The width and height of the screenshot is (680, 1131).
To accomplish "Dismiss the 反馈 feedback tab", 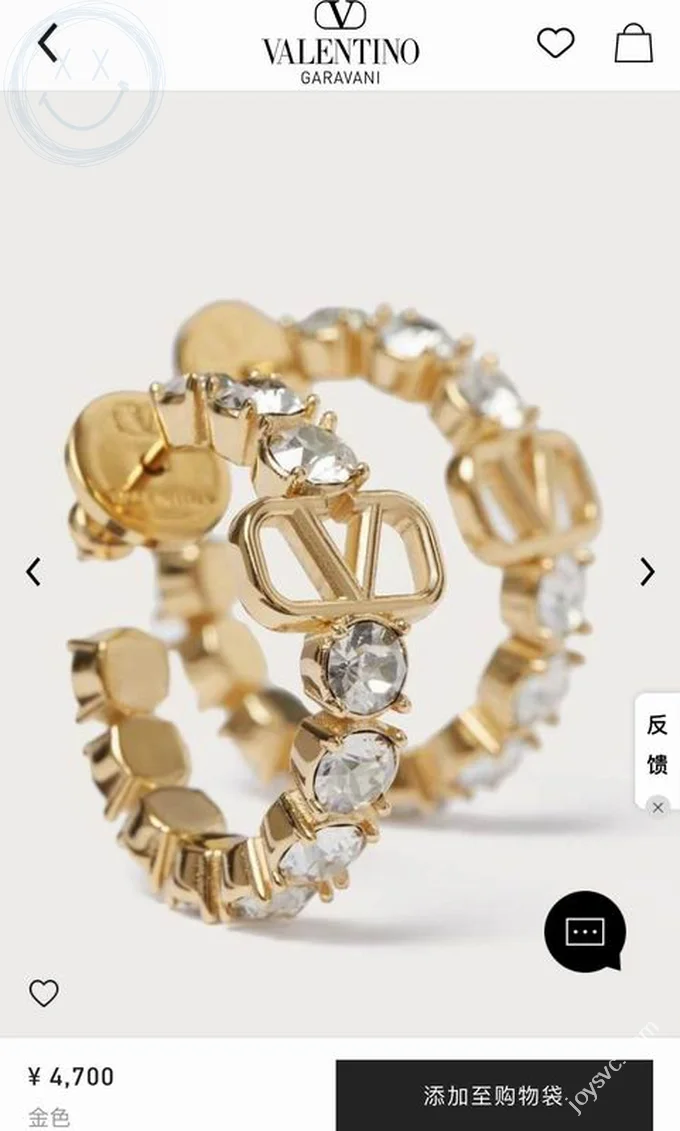I will (657, 807).
